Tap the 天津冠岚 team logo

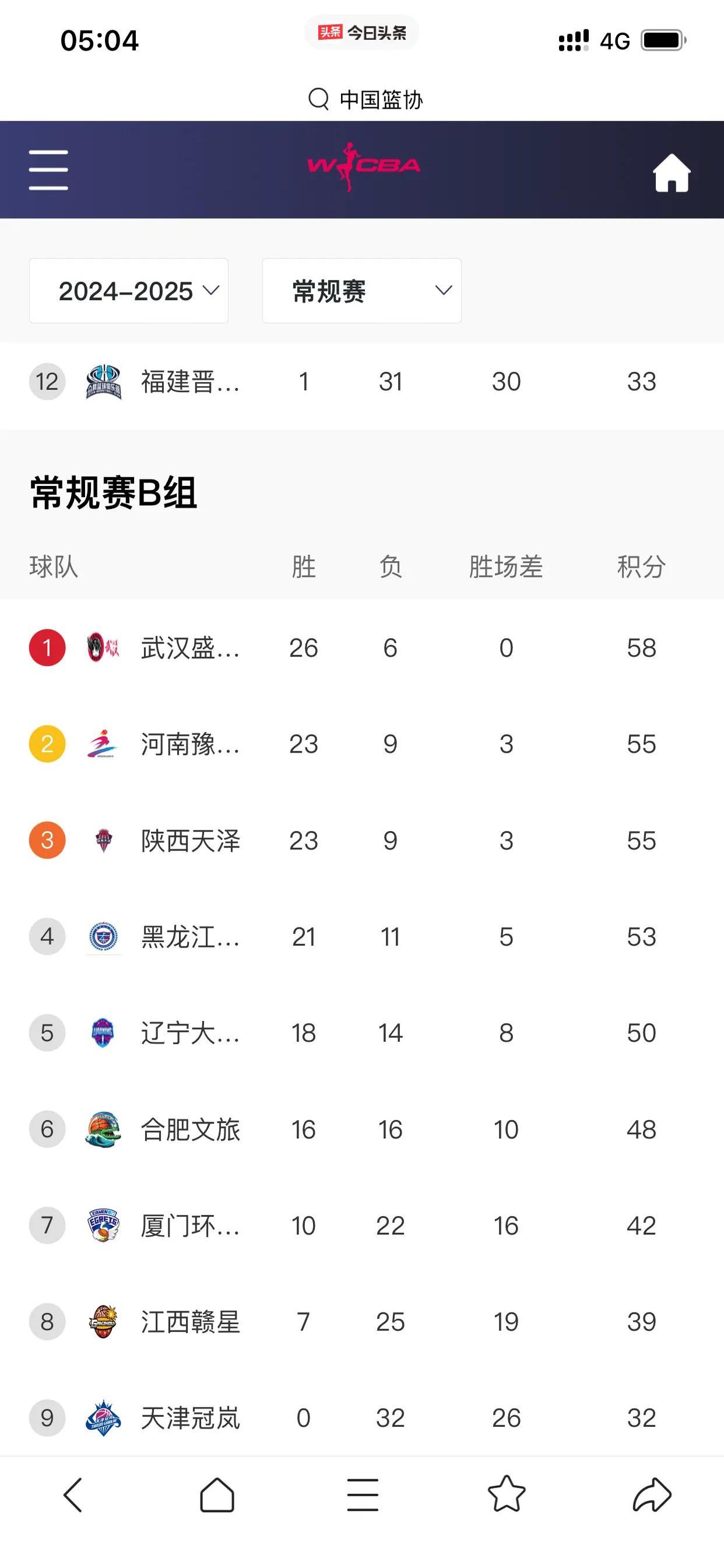pos(102,1417)
